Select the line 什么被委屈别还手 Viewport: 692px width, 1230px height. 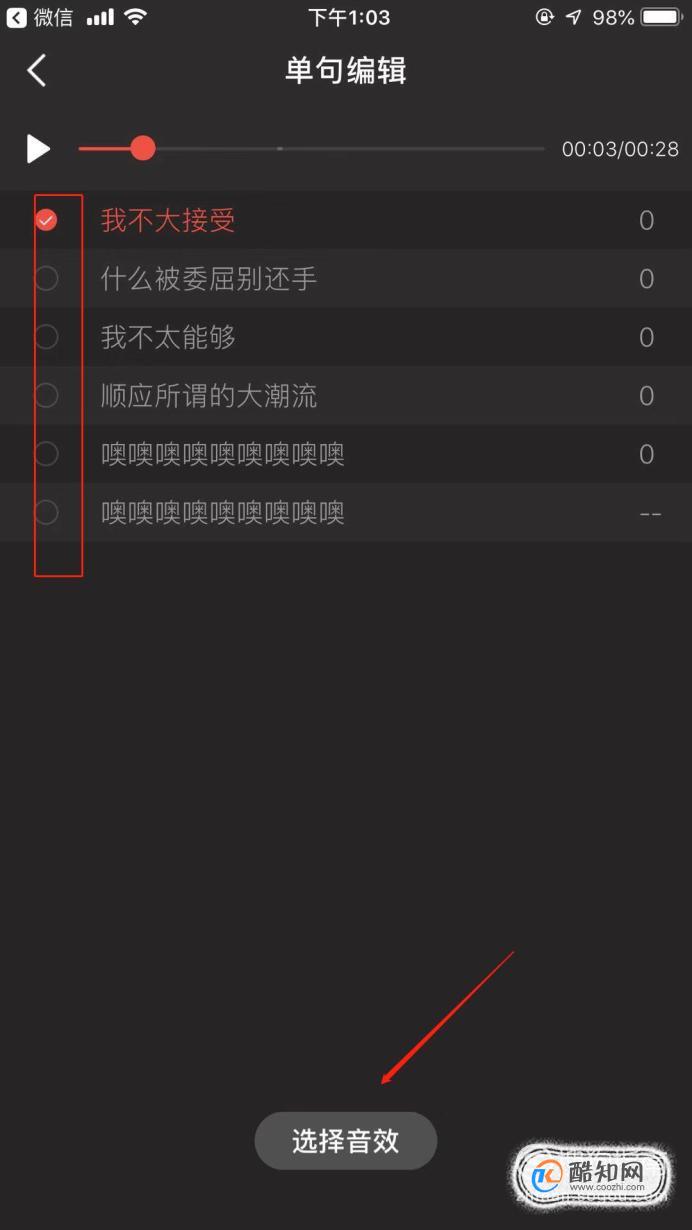pos(46,278)
